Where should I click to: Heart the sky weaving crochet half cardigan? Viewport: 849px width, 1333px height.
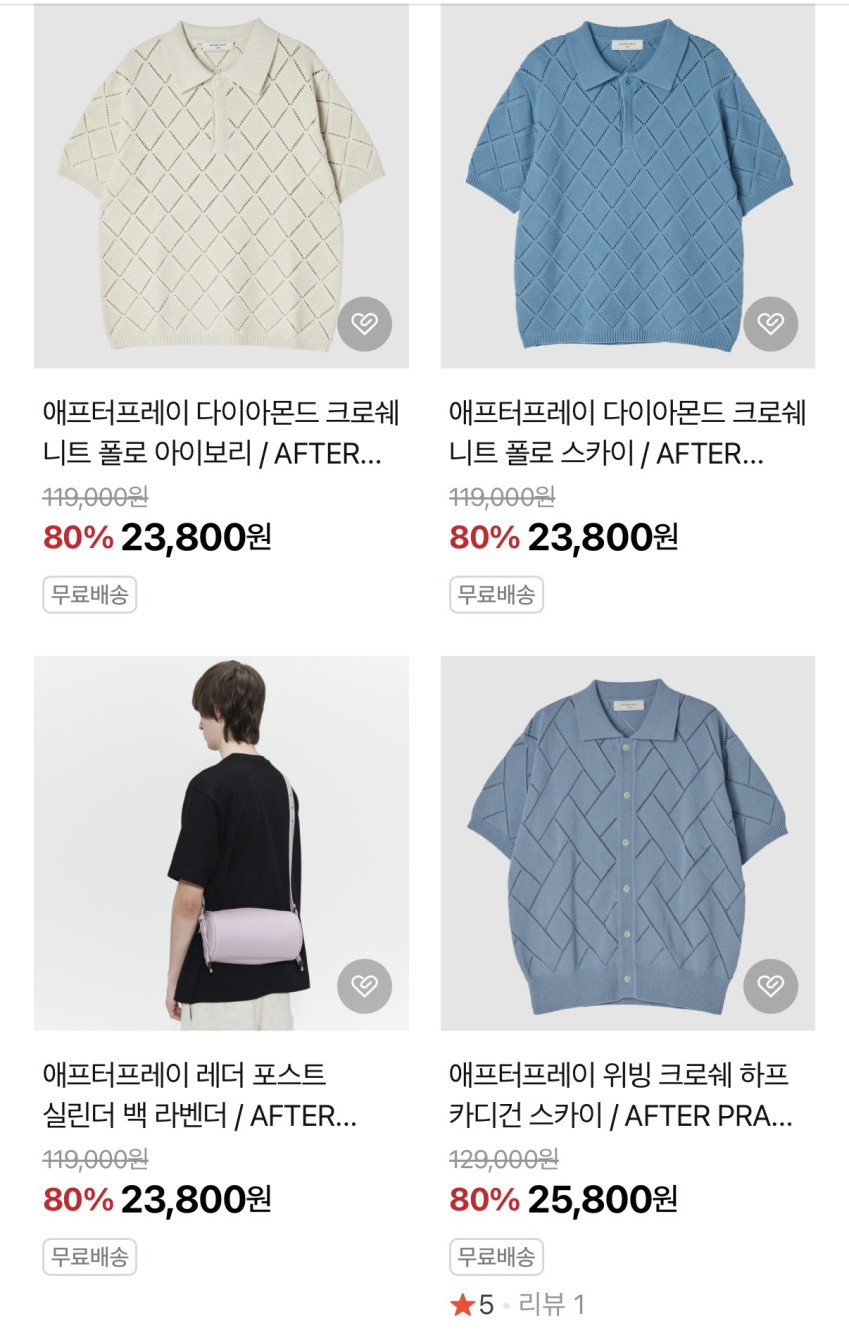pos(771,986)
